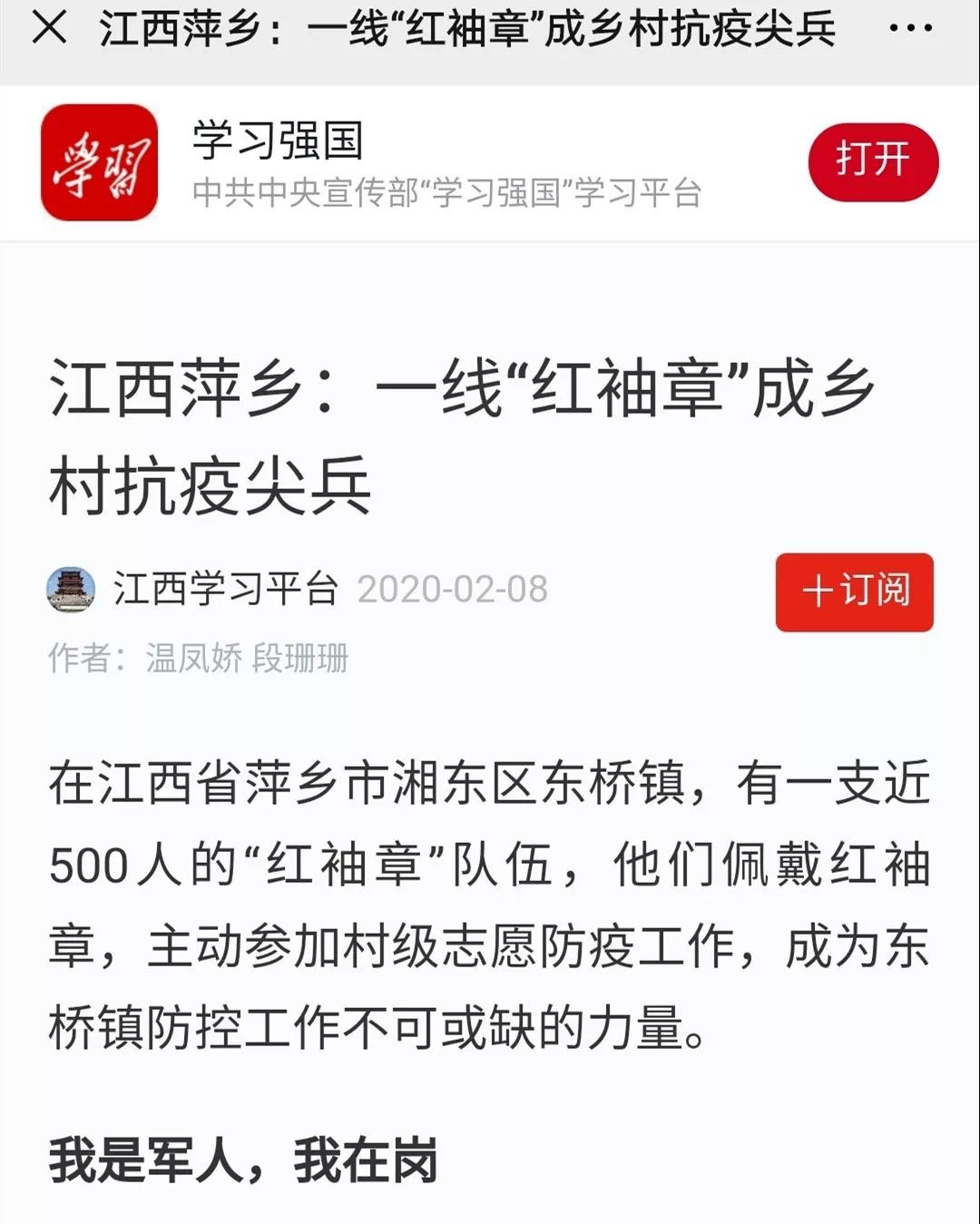Screen dimensions: 980x1224
Task: Tap 打开 to open the 学习强国 app
Action: [872, 160]
